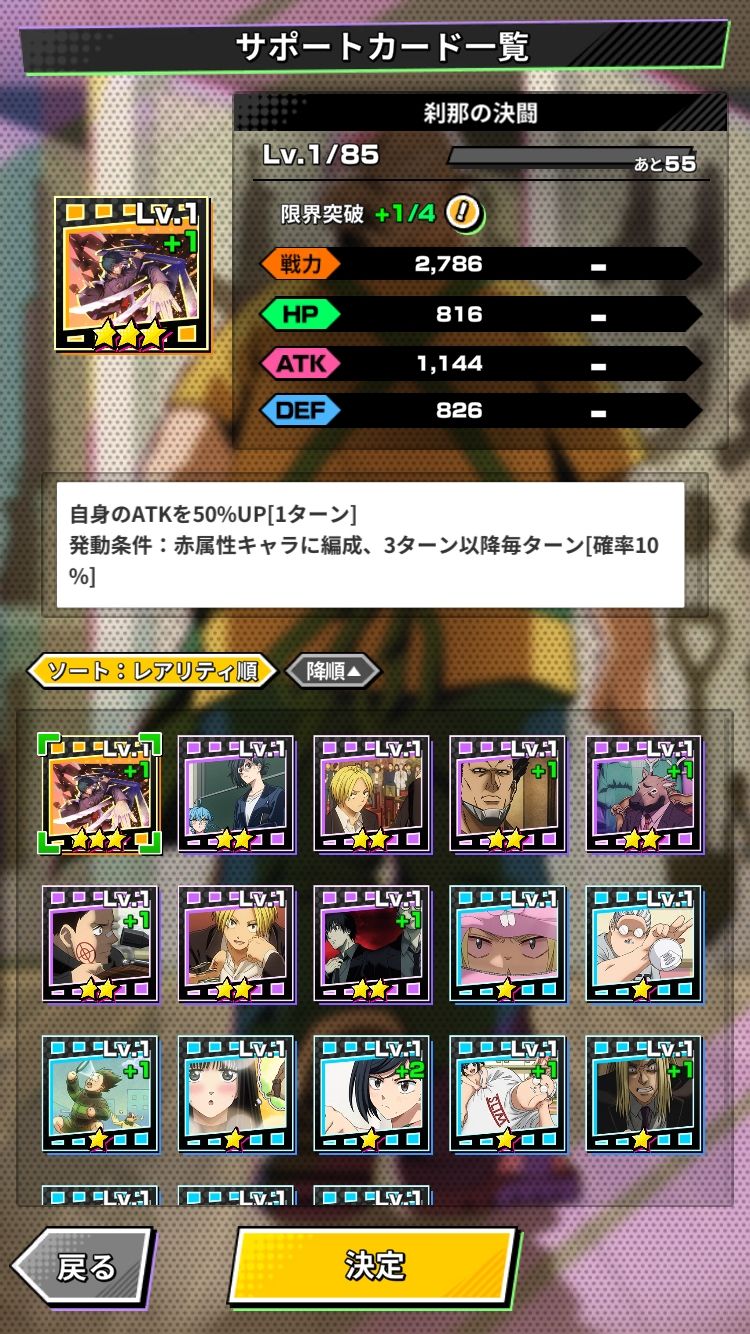
Task: Select the one-star card marked +2
Action: [x=371, y=1094]
